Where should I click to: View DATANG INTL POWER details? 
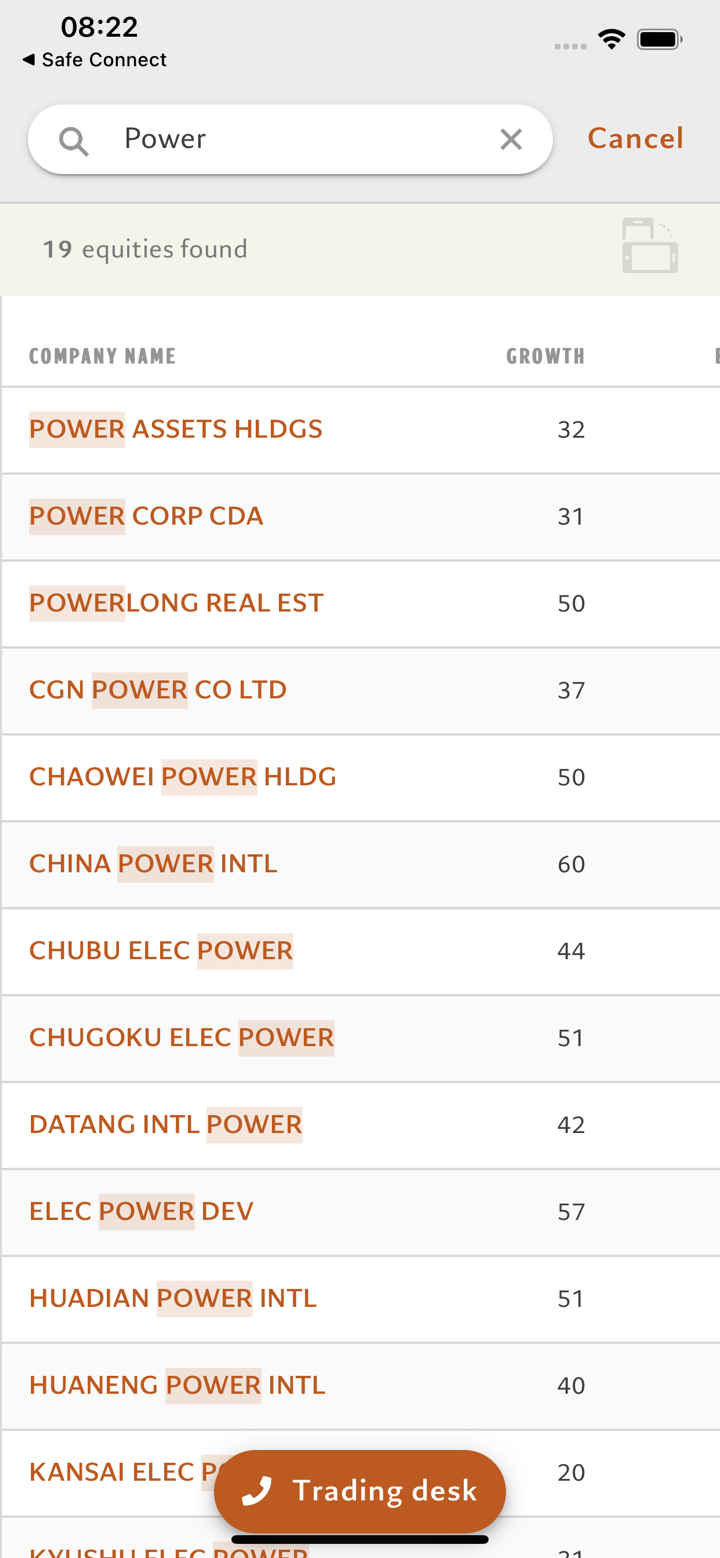coord(165,1125)
